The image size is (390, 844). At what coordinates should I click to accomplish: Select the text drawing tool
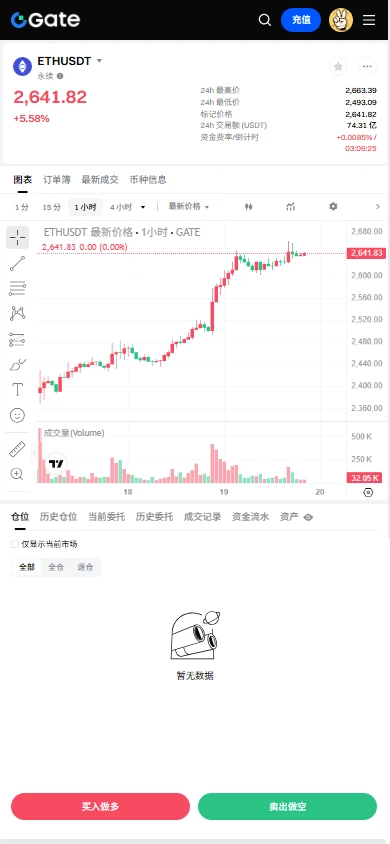click(x=17, y=389)
